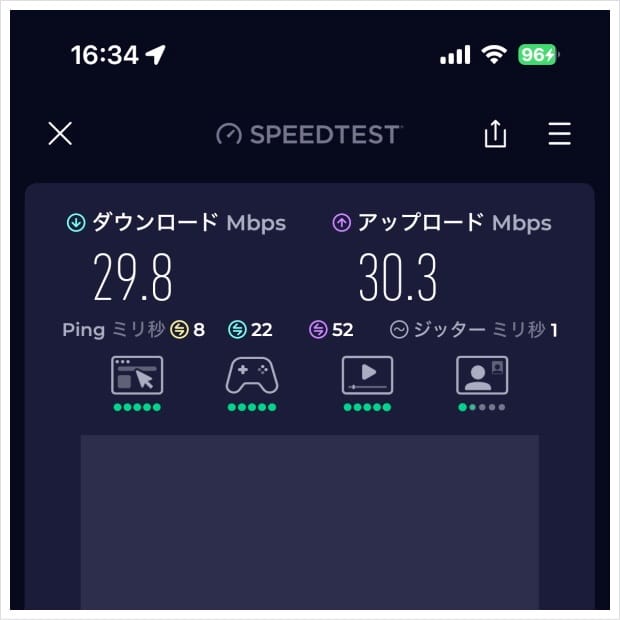Close the speed test results
Image resolution: width=620 pixels, height=620 pixels.
(60, 134)
